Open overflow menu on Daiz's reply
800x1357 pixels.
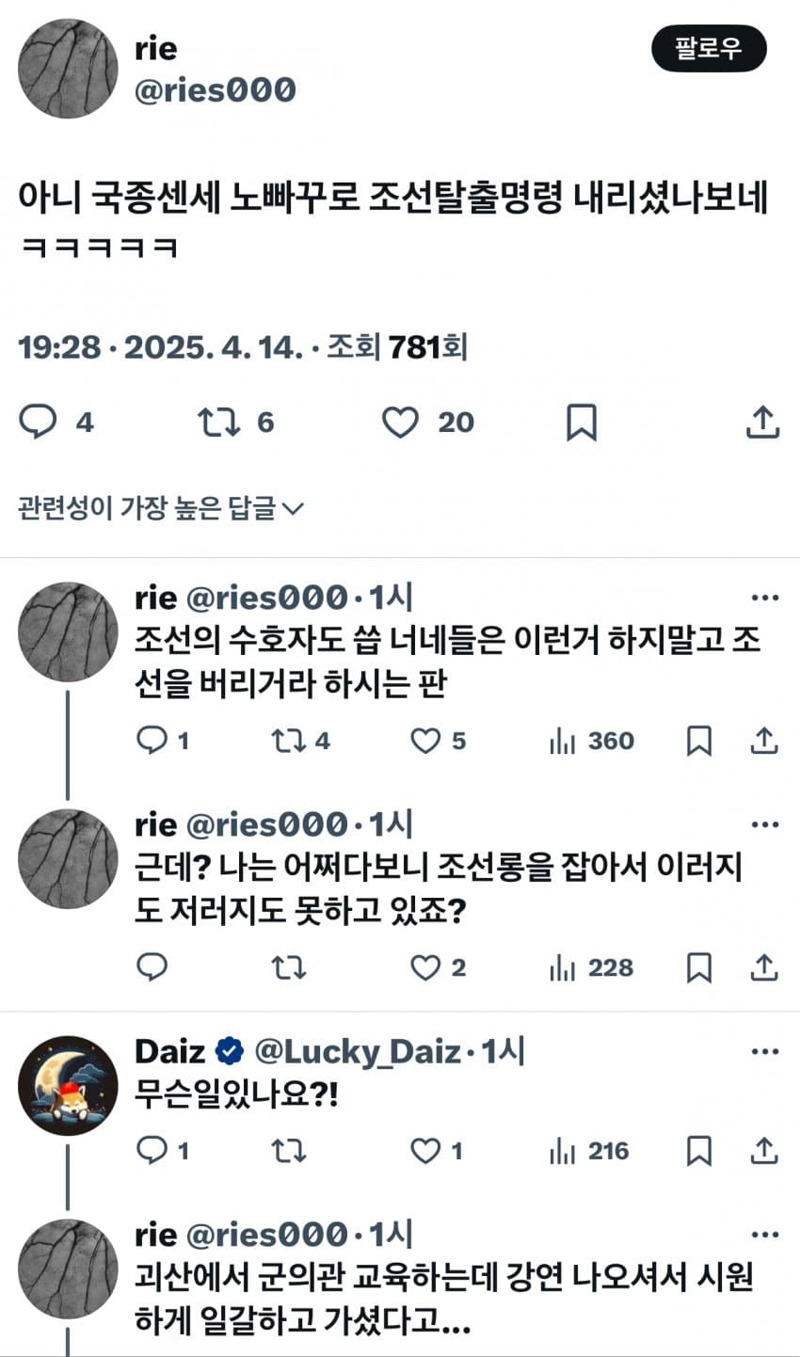point(764,1052)
